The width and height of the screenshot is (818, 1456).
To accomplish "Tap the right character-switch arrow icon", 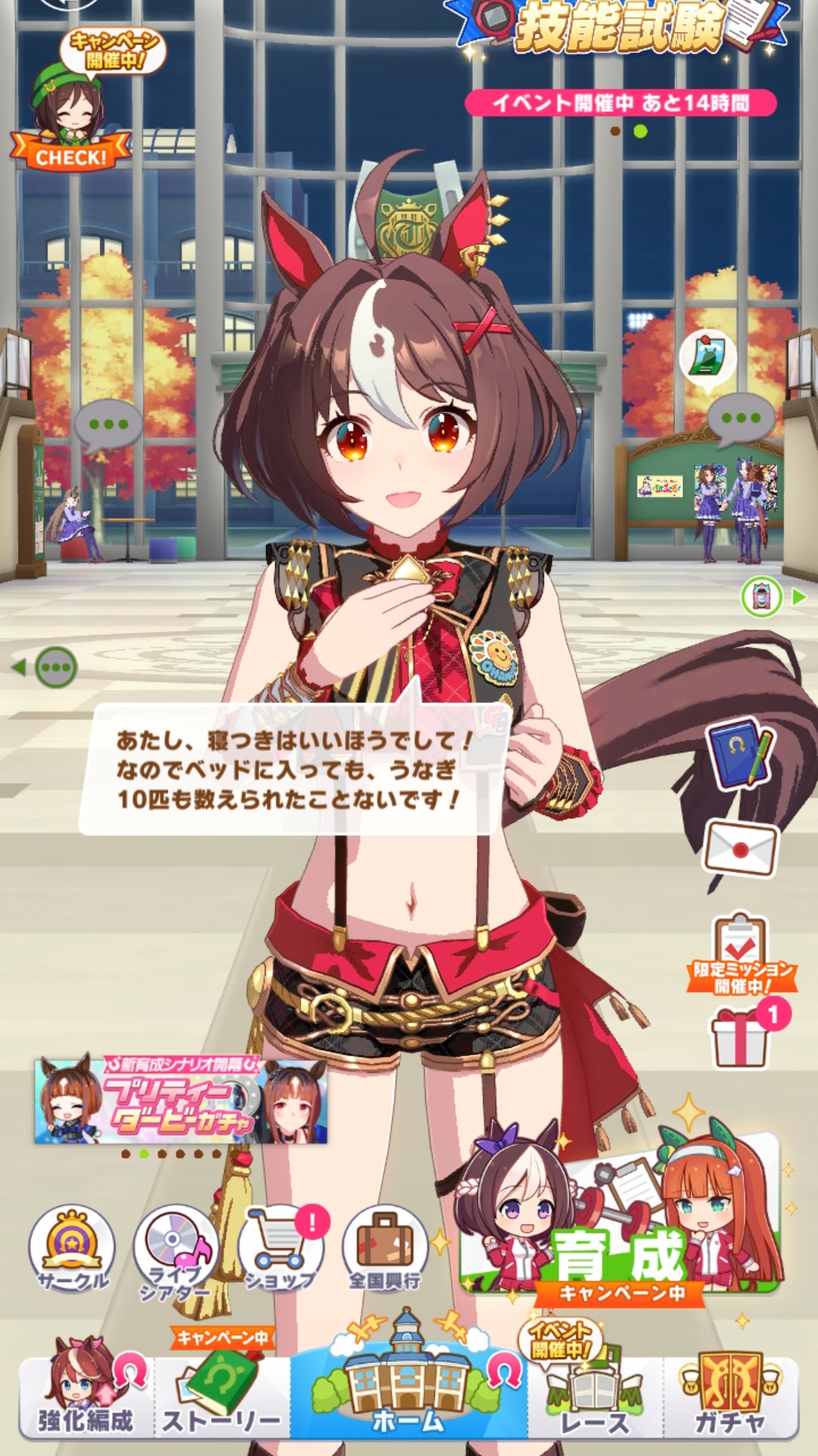I will coord(771,597).
